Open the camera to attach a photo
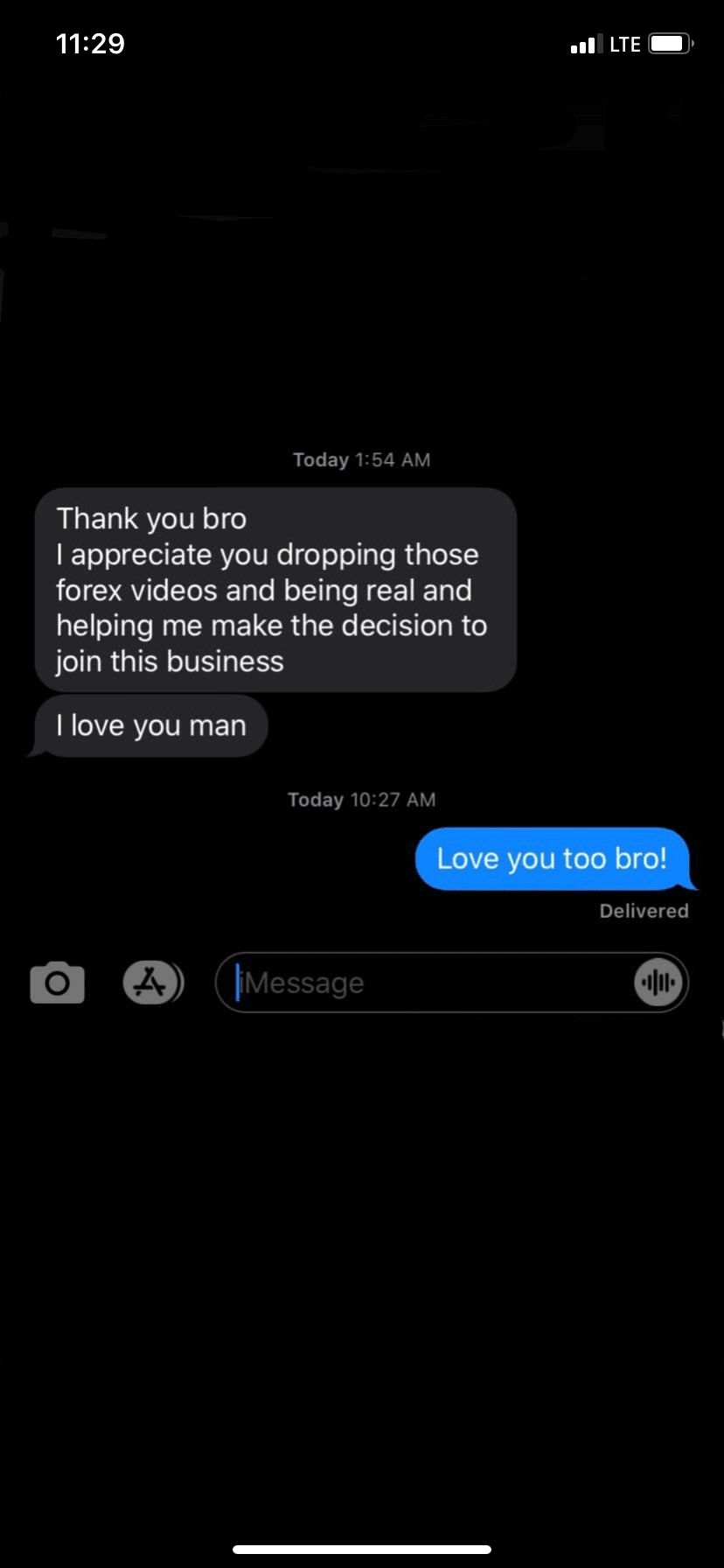The image size is (724, 1568). pyautogui.click(x=58, y=982)
